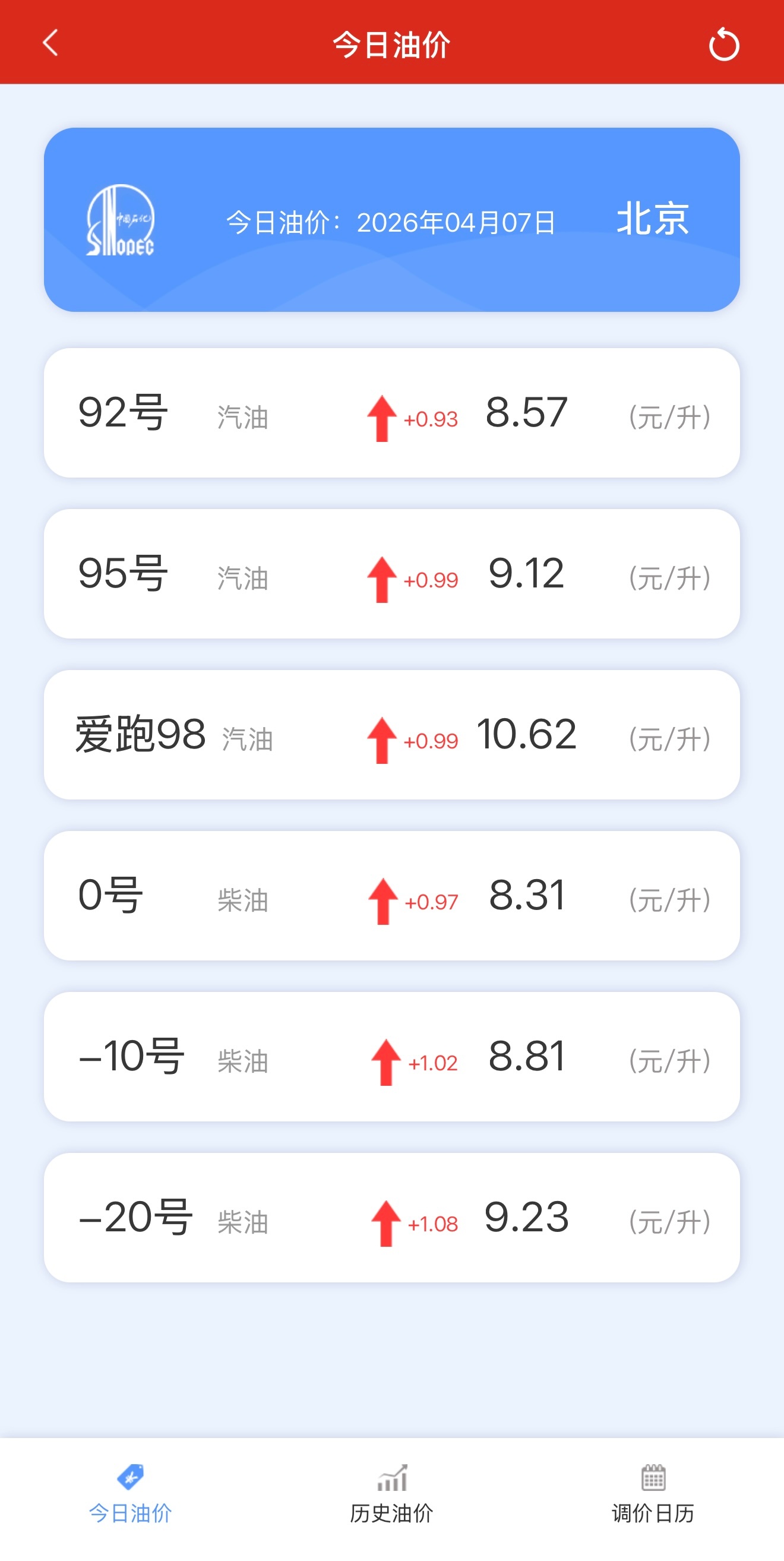This screenshot has height=1561, width=784.
Task: Go back using the header arrow
Action: [x=50, y=43]
